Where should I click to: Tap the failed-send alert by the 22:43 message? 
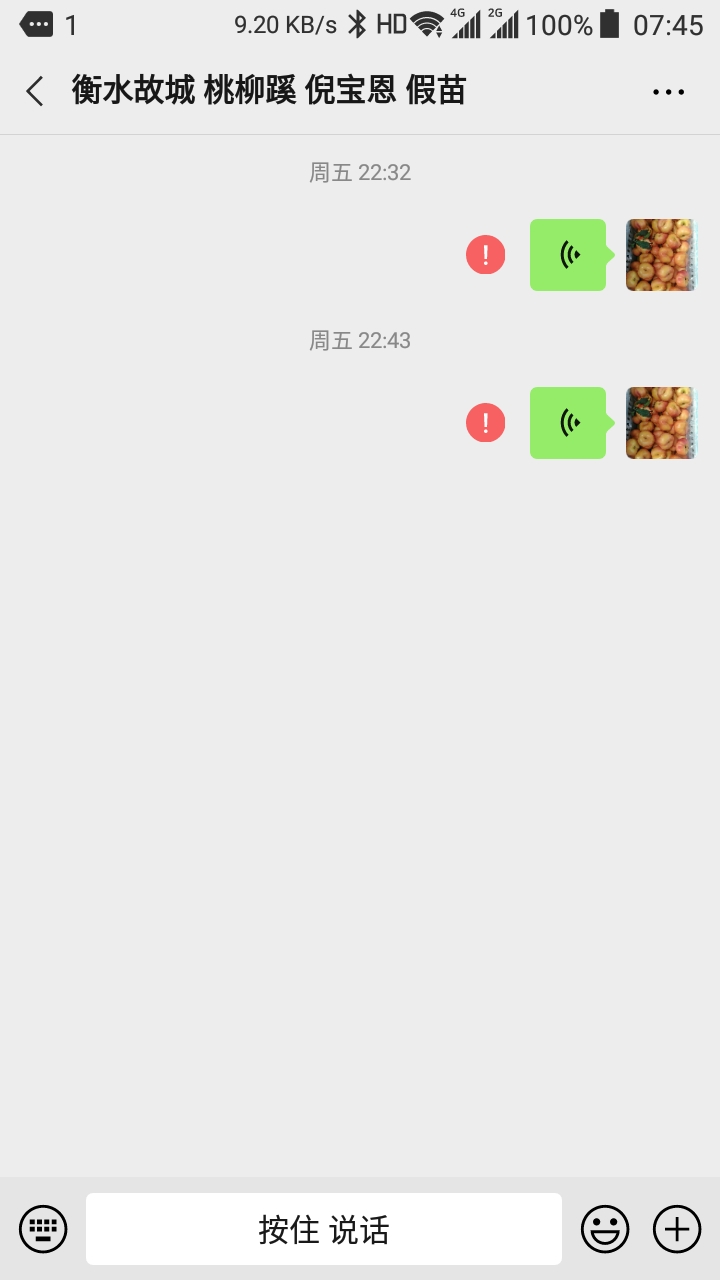click(x=486, y=423)
